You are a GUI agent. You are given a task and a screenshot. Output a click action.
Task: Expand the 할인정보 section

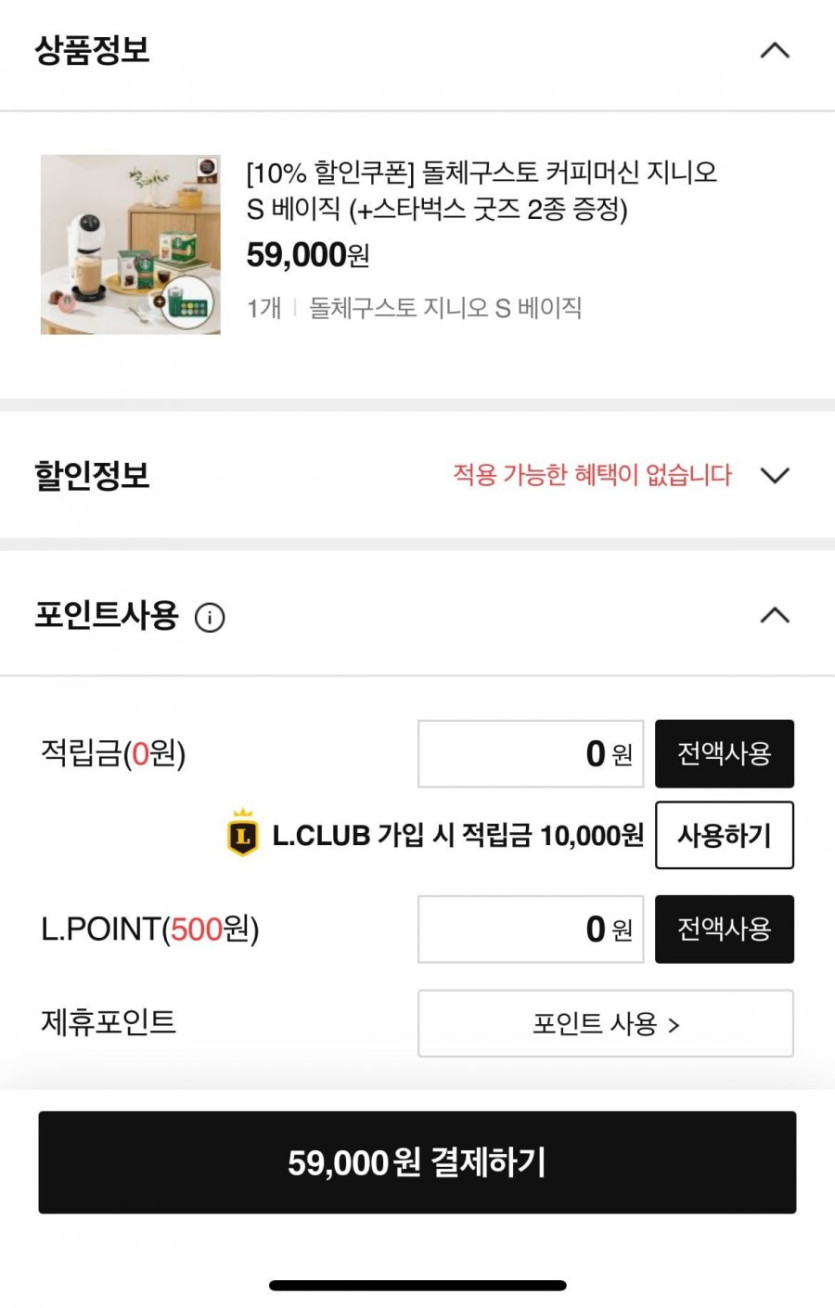tap(775, 475)
